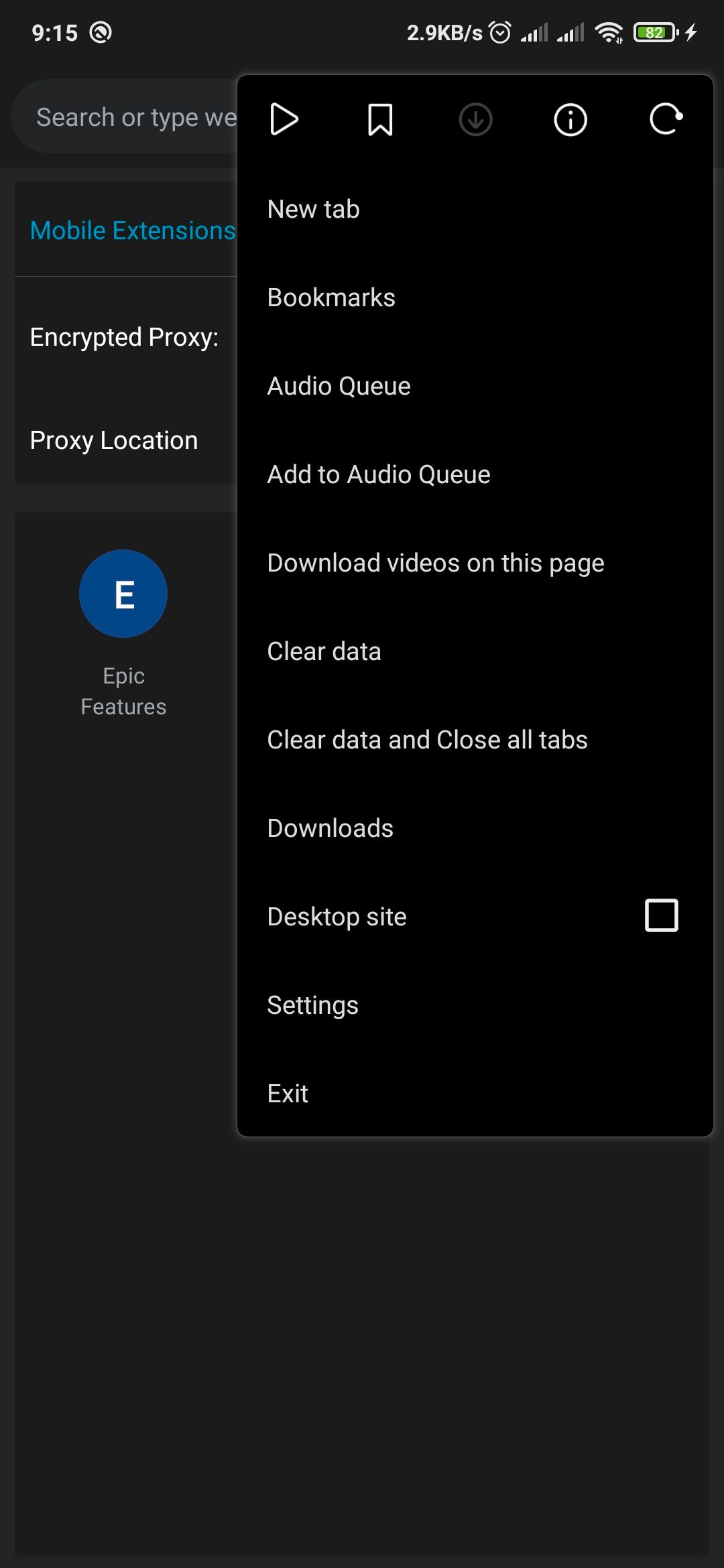Open page info via the info icon

coord(569,121)
